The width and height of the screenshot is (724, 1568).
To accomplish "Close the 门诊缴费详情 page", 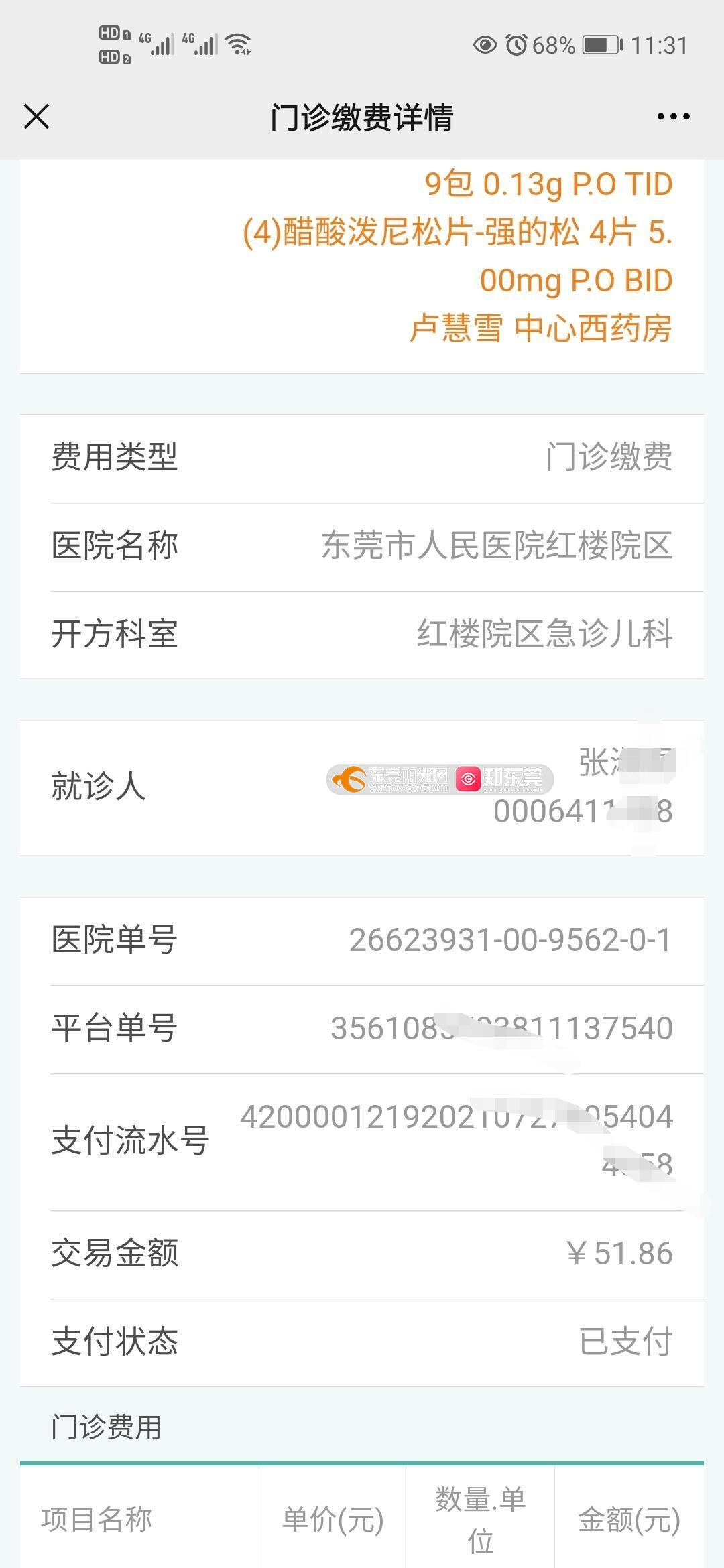I will 37,116.
